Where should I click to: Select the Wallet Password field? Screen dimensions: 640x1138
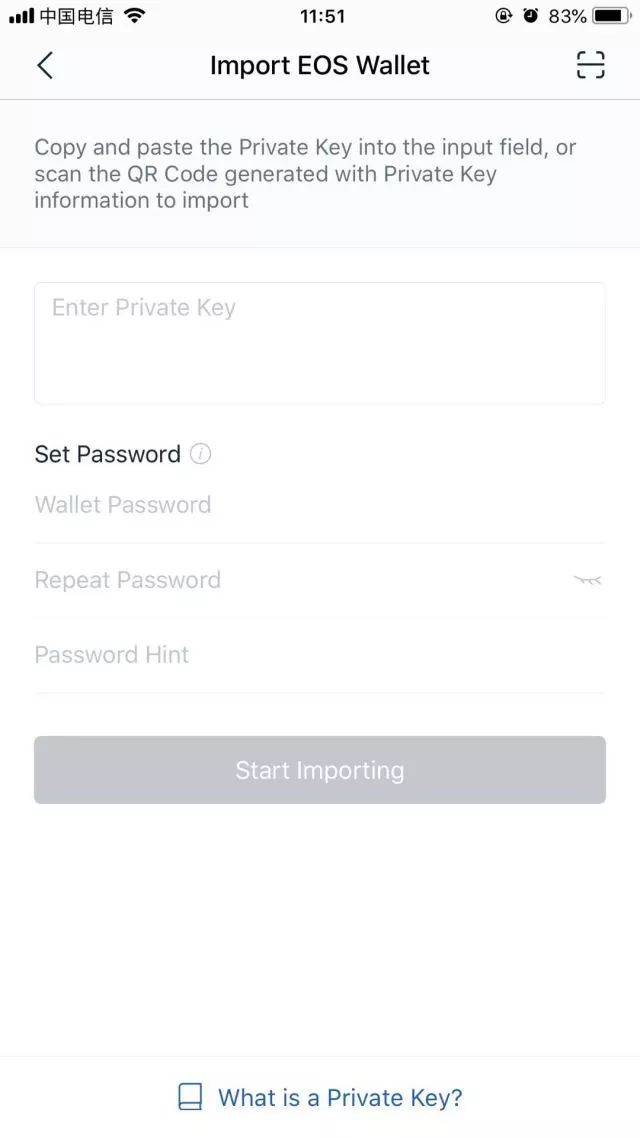point(300,505)
